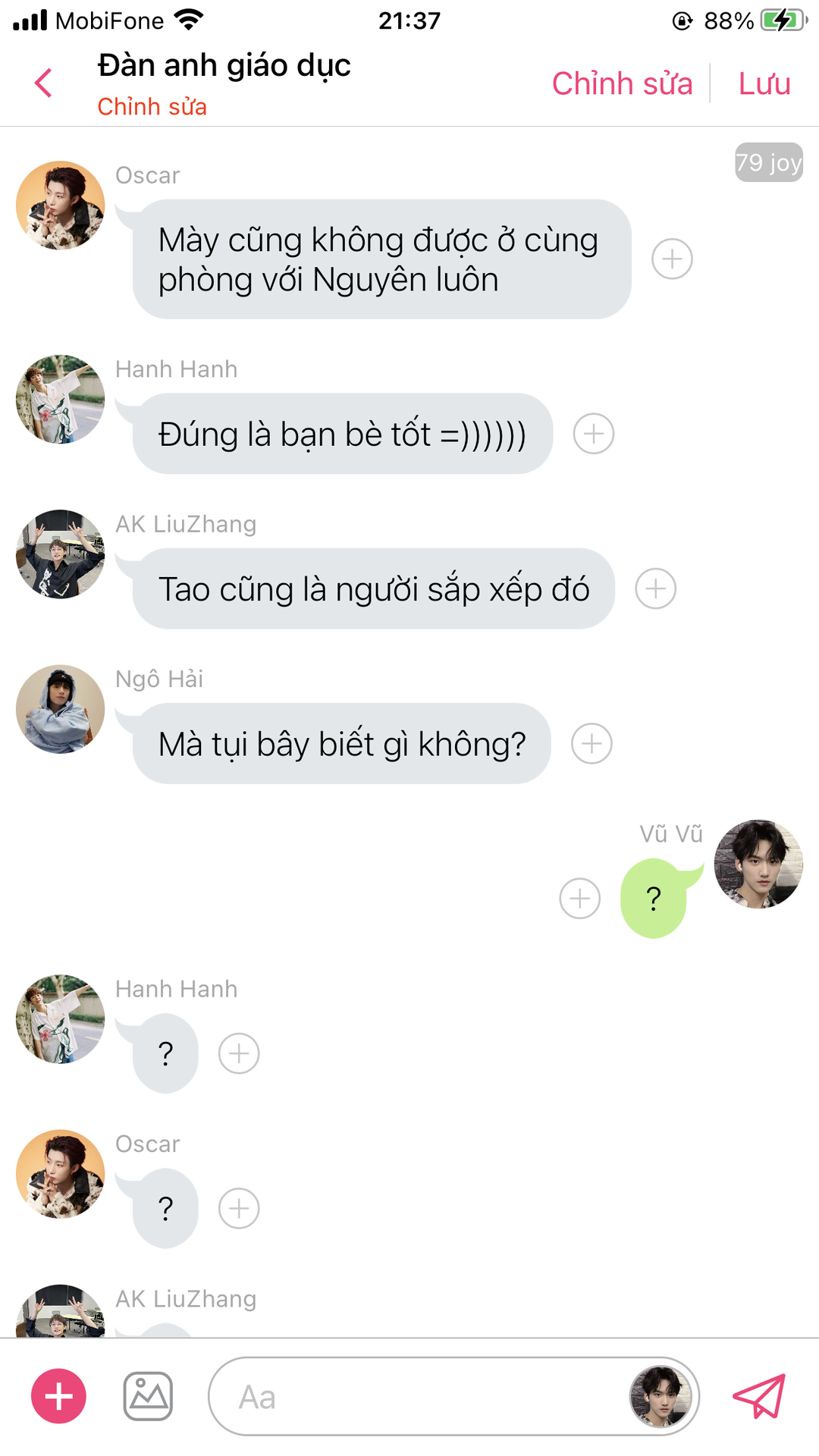The image size is (819, 1456).
Task: Change sender via avatar in the input box
Action: point(661,1396)
